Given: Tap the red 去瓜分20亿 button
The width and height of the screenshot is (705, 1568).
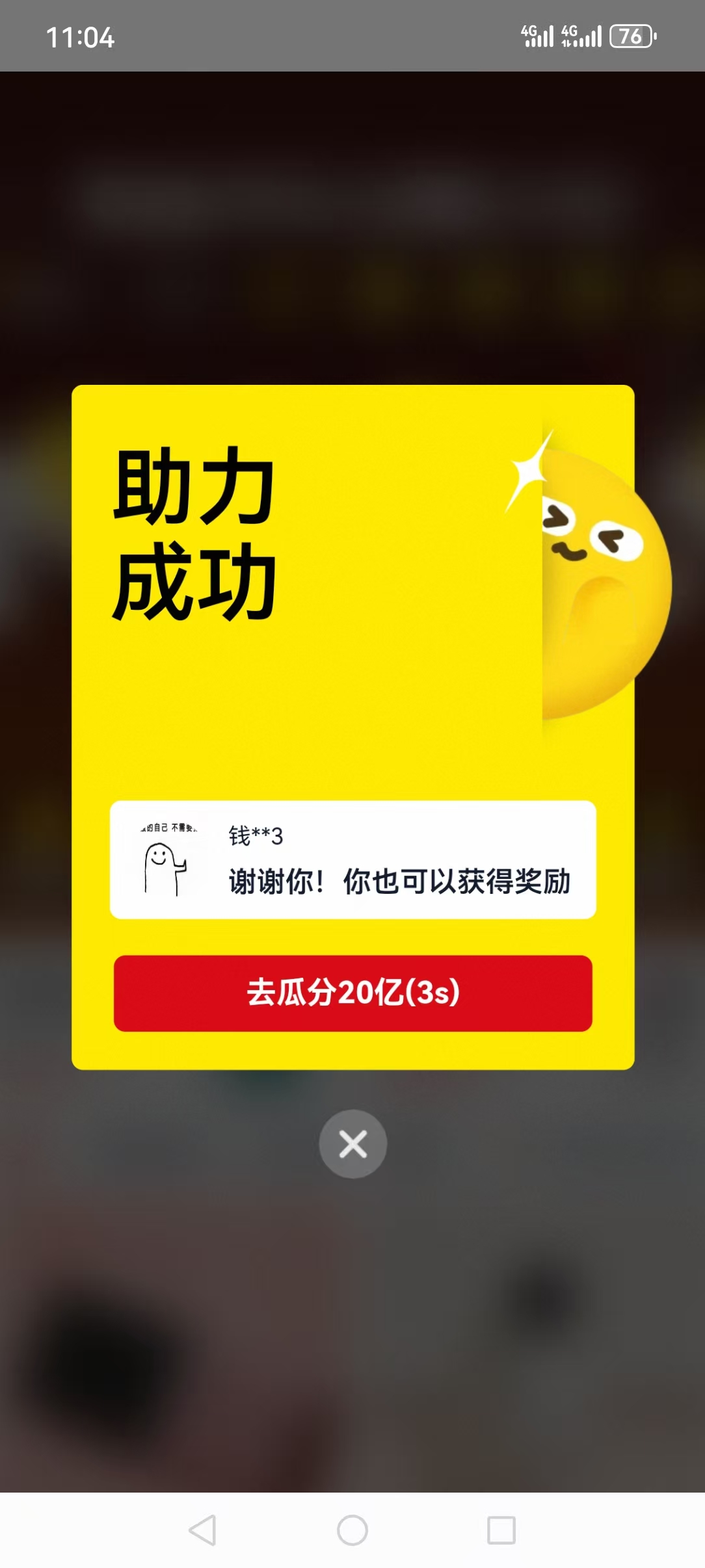Looking at the screenshot, I should pos(352,993).
